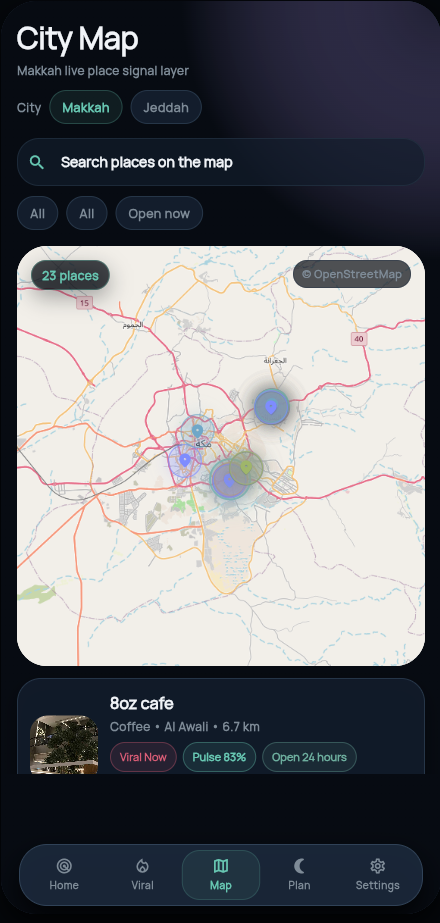Switch city to Jeddah
This screenshot has width=440, height=923.
tap(166, 108)
